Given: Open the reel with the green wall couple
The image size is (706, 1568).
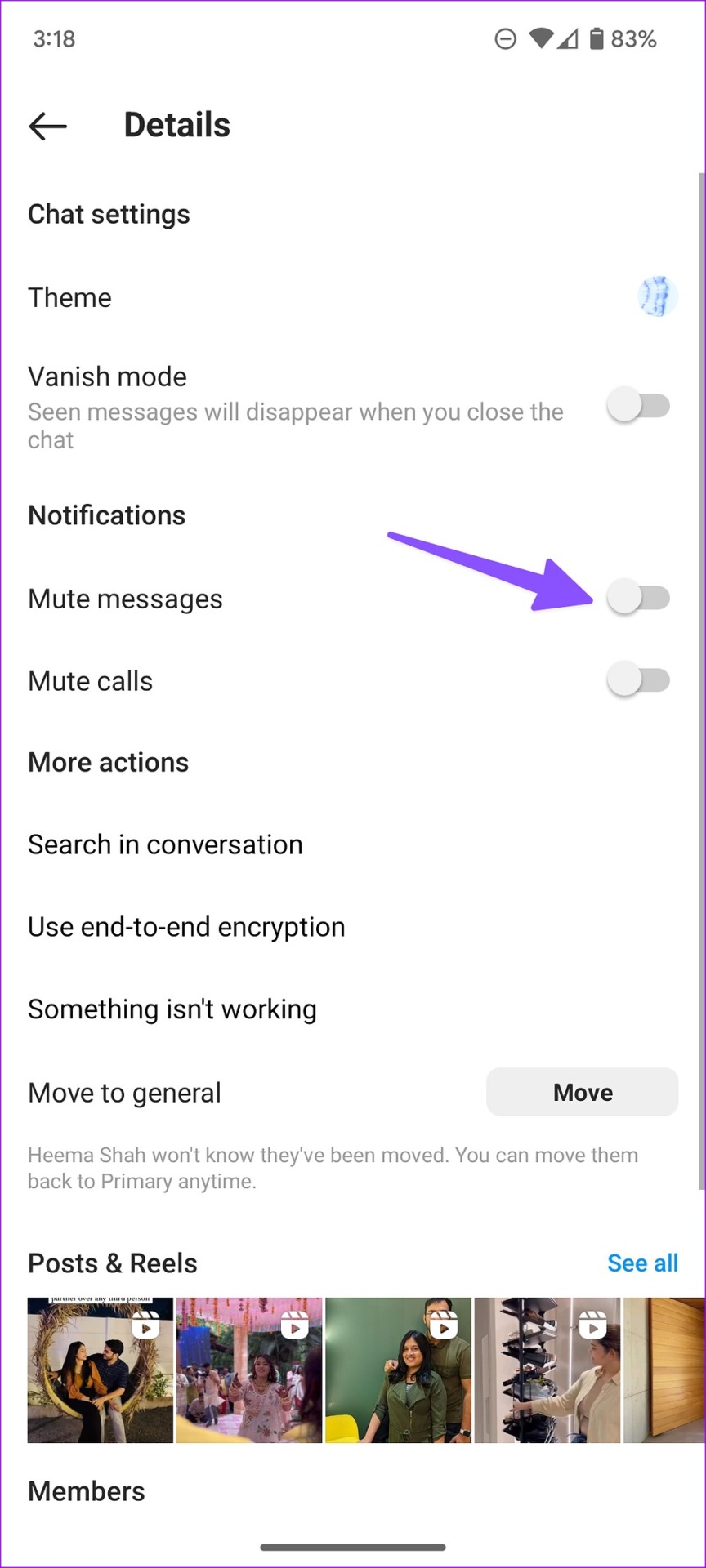Looking at the screenshot, I should [398, 1370].
